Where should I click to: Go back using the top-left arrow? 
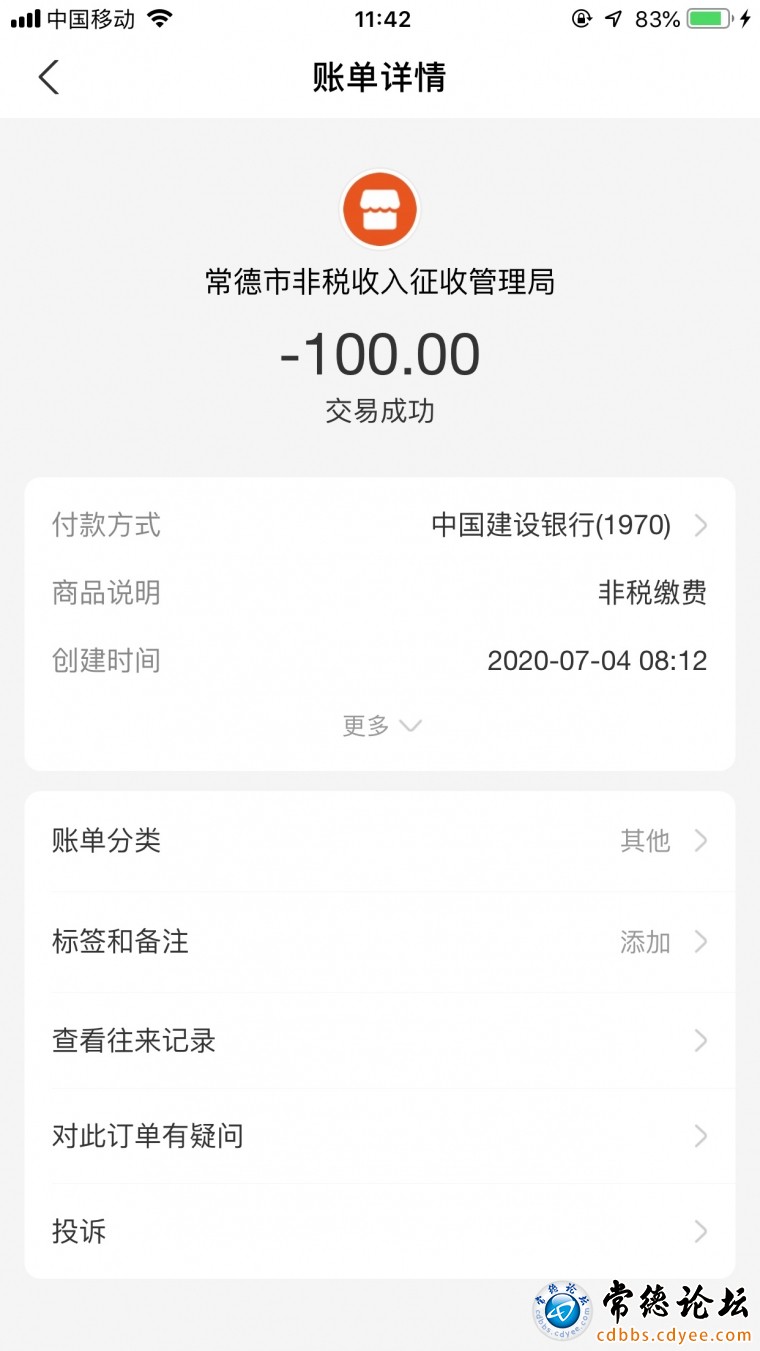(48, 77)
